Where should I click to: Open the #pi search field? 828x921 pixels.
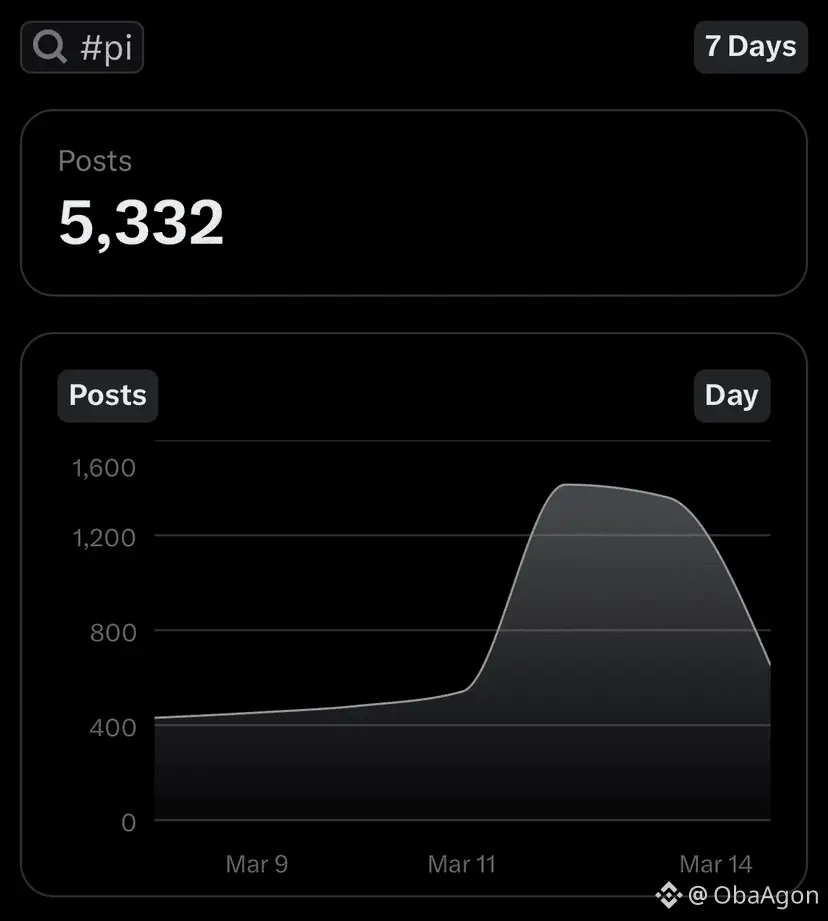point(82,48)
